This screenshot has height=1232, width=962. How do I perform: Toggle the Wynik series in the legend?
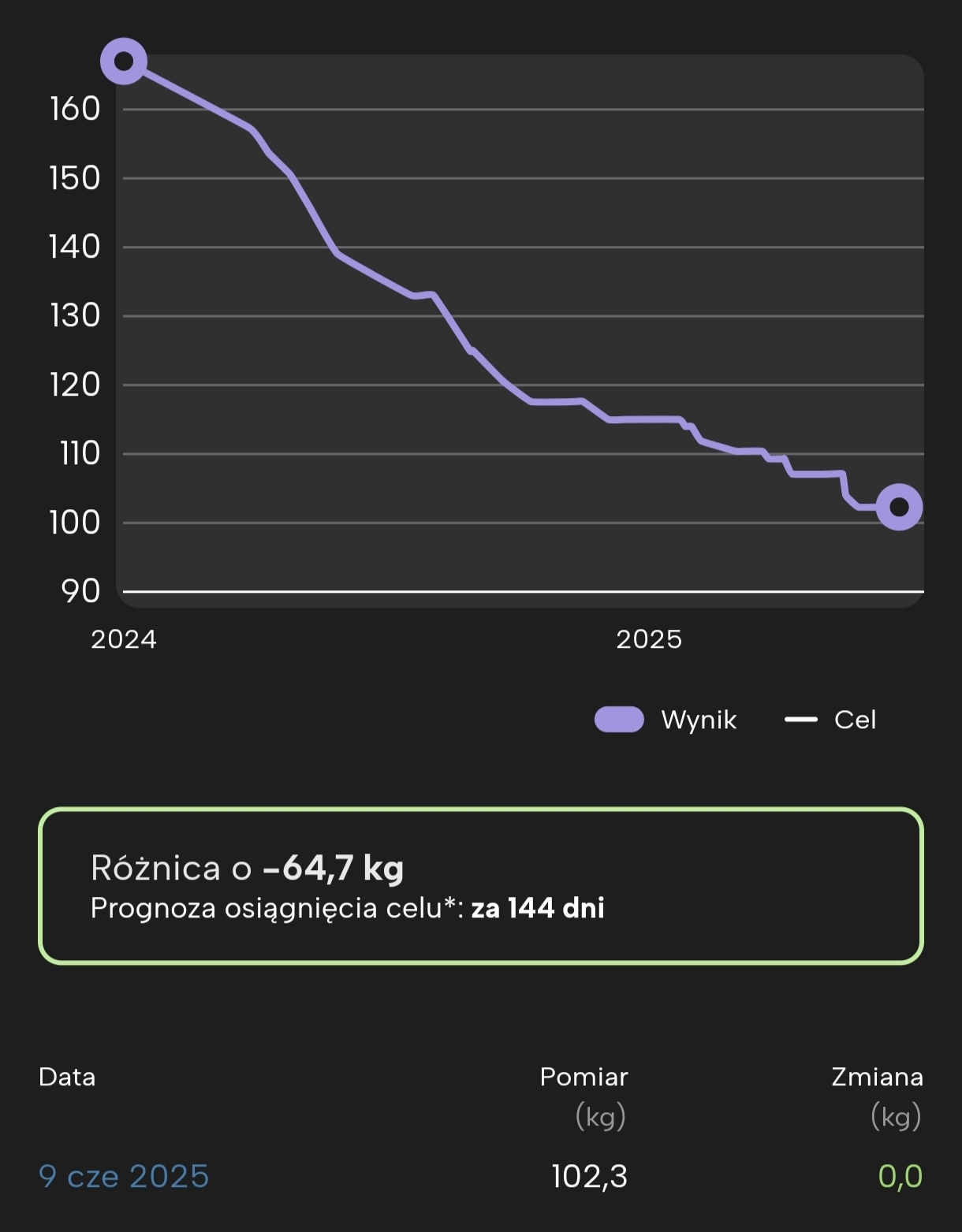tap(666, 720)
